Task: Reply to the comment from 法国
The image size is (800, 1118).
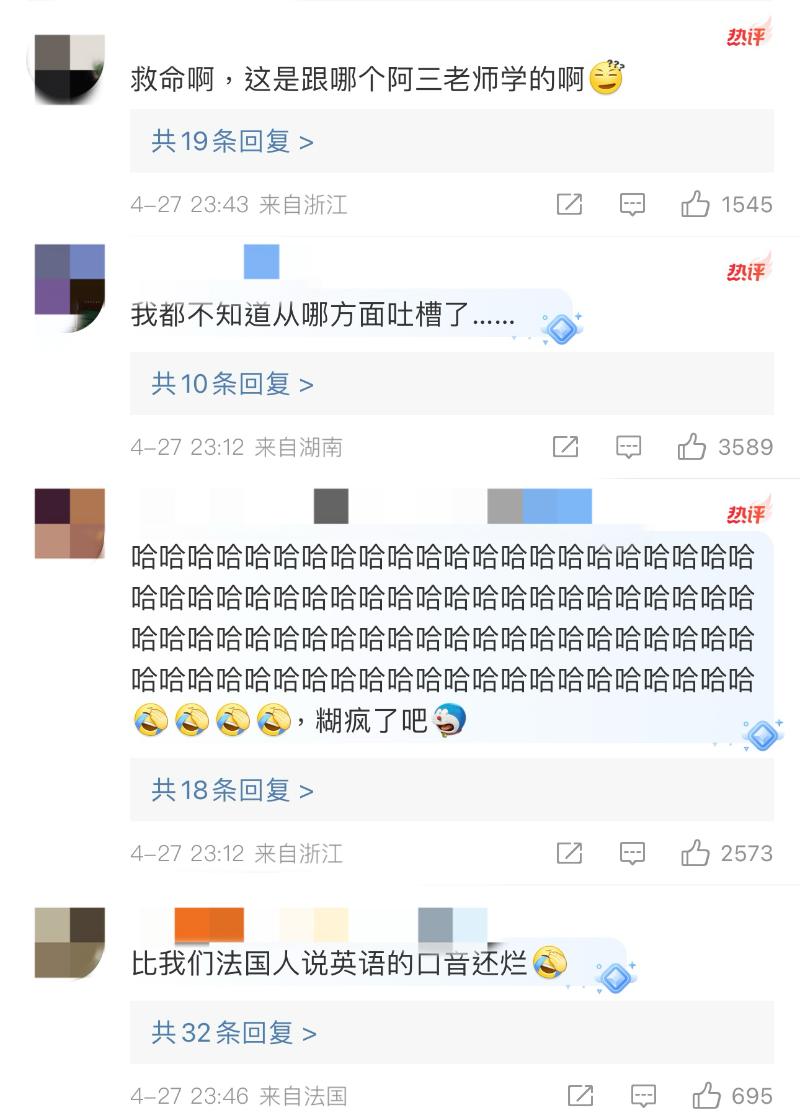Action: pyautogui.click(x=644, y=1096)
